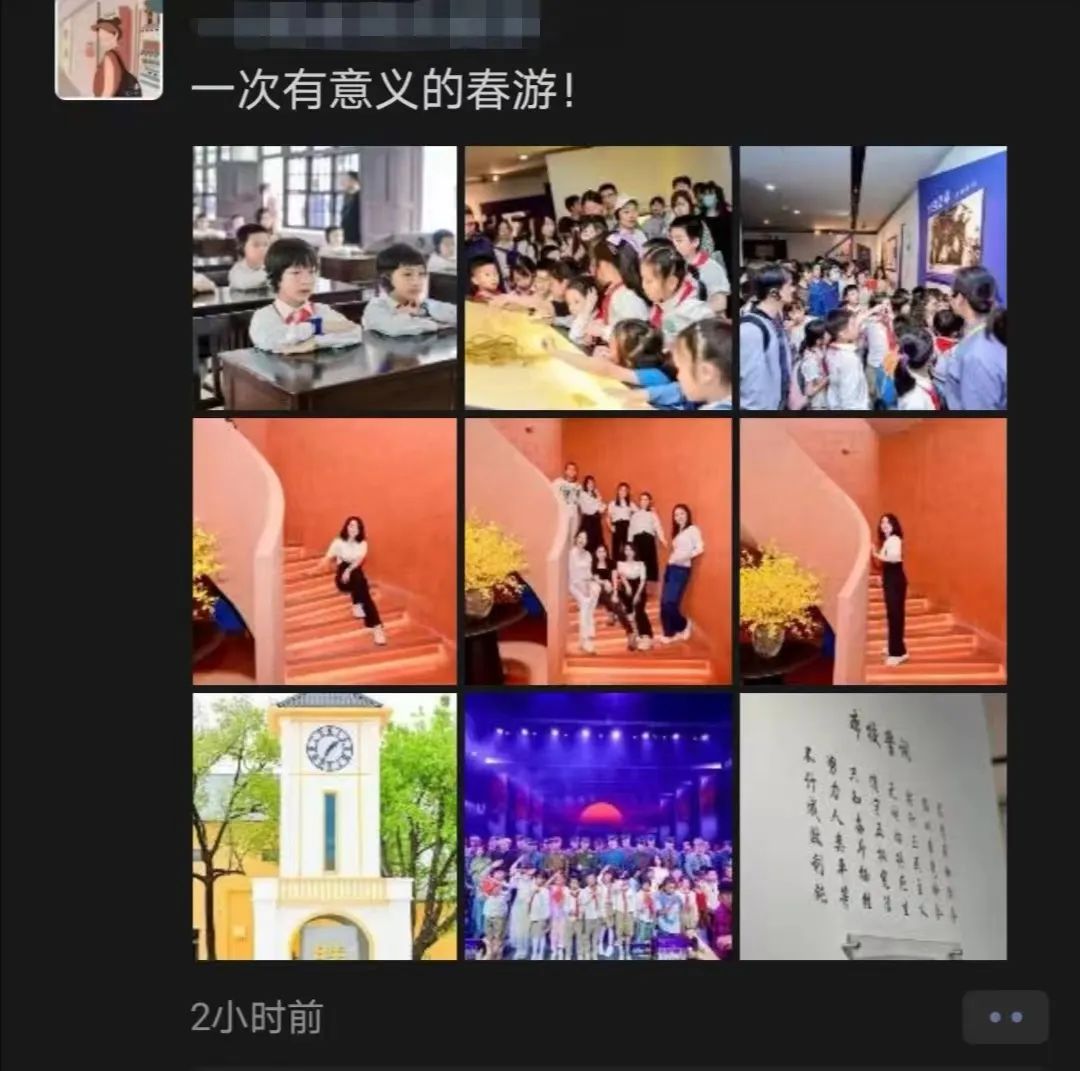Open the clock tower photo
The height and width of the screenshot is (1071, 1080).
click(325, 826)
